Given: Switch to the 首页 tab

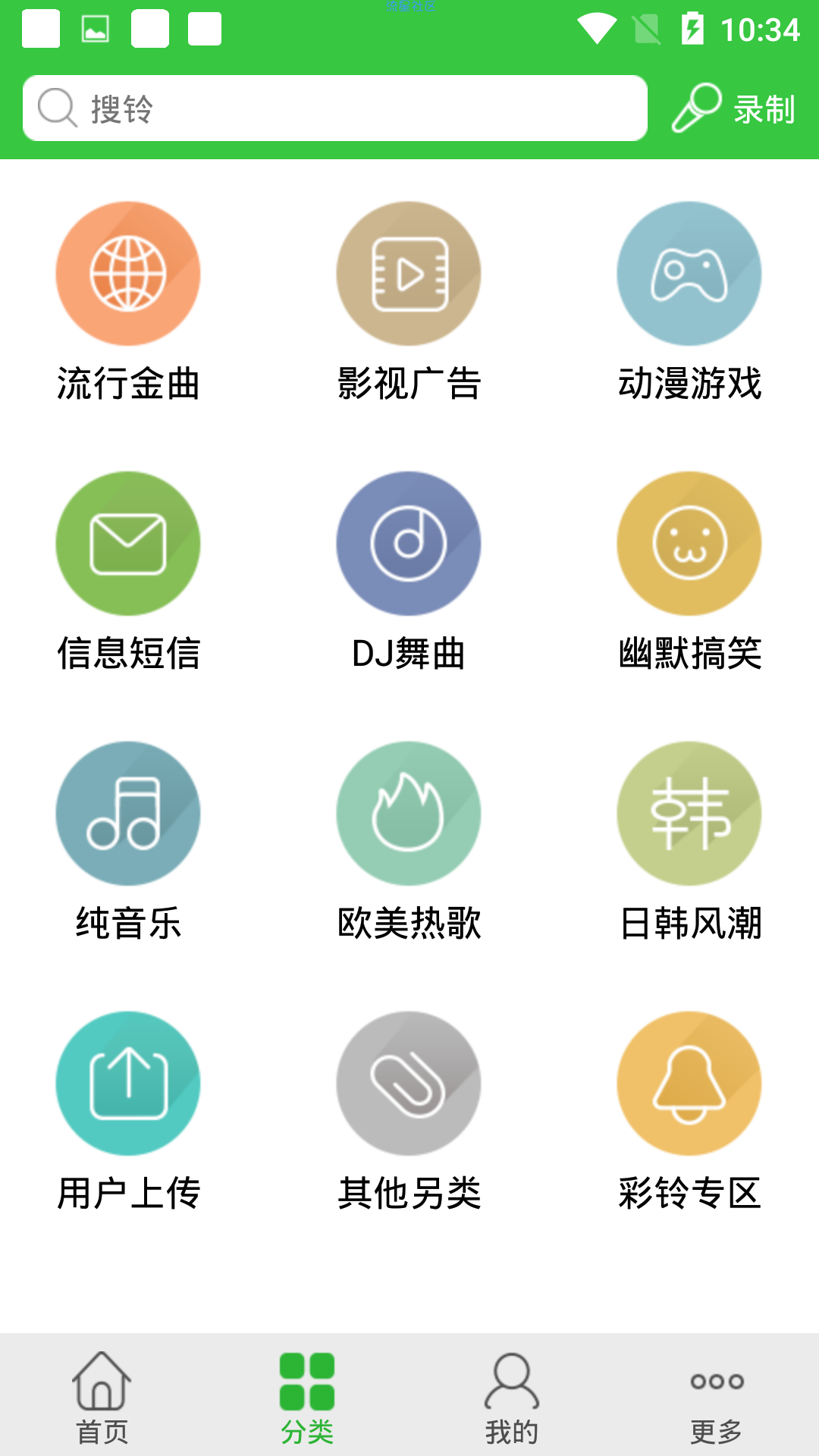Looking at the screenshot, I should pyautogui.click(x=102, y=1397).
